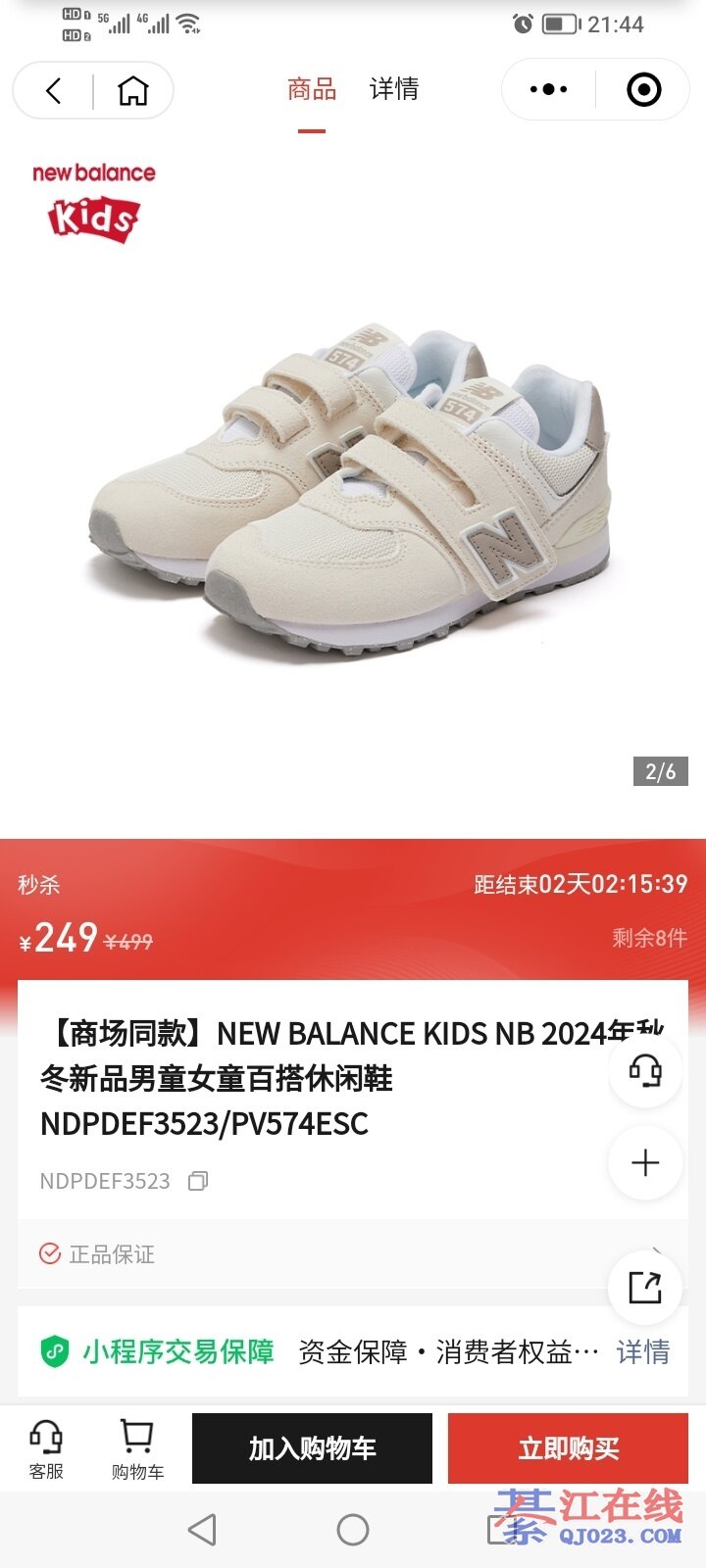Image resolution: width=706 pixels, height=1568 pixels.
Task: Close the mini program with the circle button
Action: coord(643,90)
